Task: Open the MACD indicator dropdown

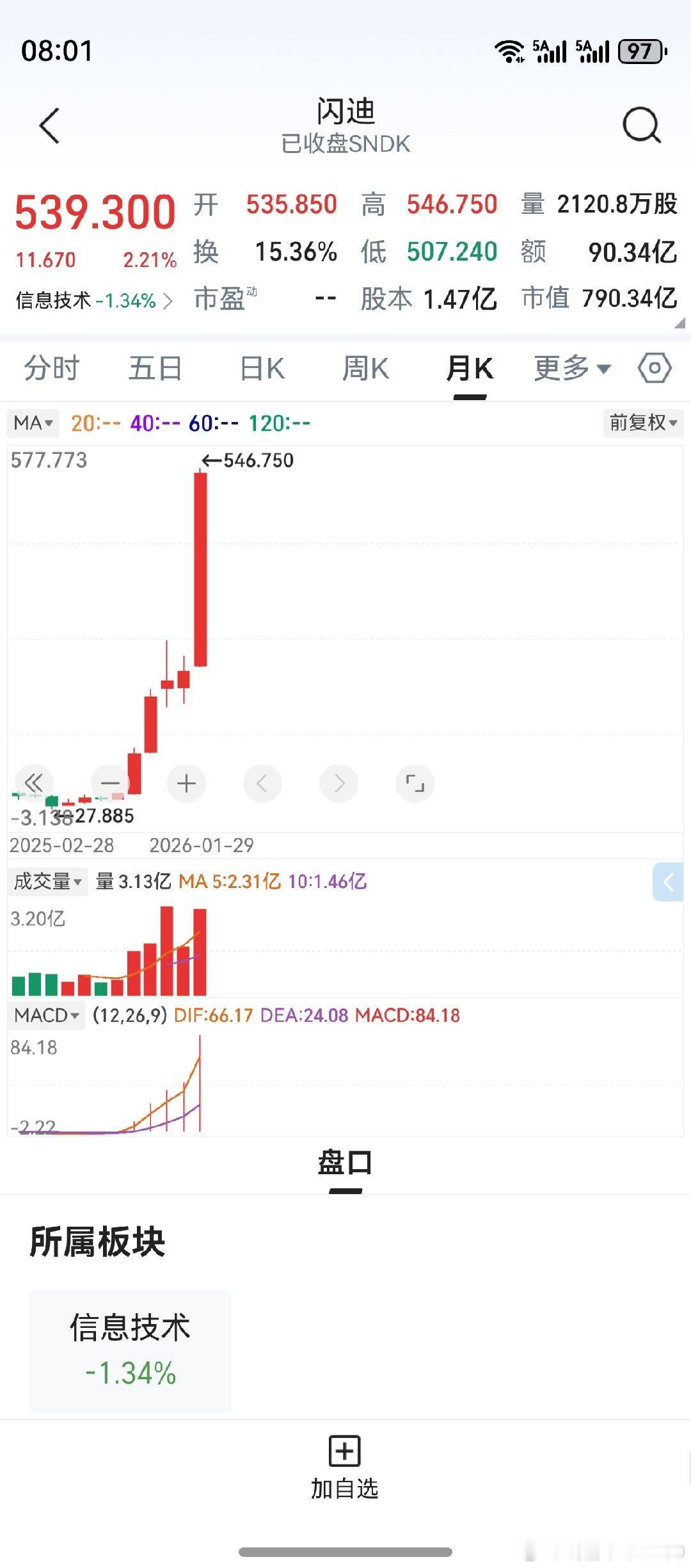Action: [x=46, y=1015]
